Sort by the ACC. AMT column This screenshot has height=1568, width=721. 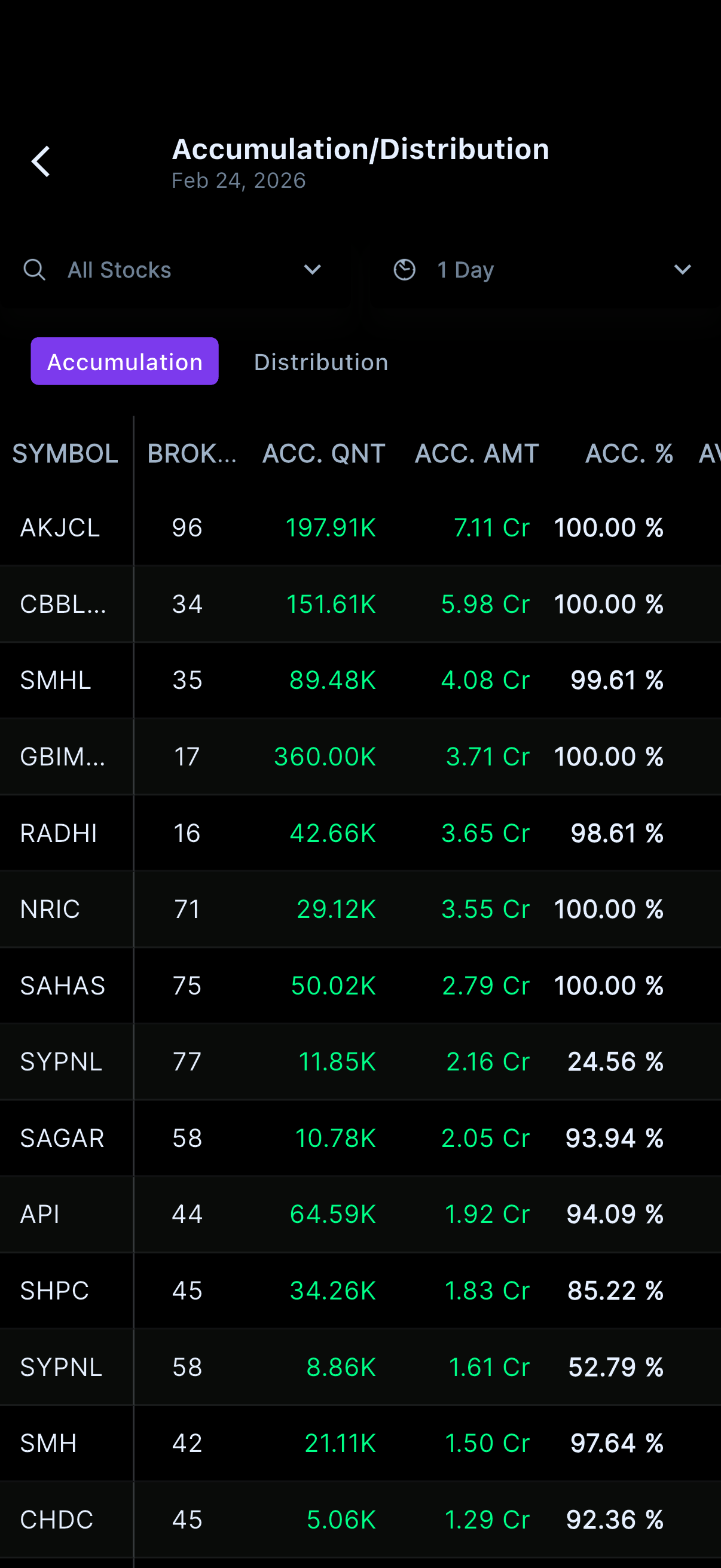[x=477, y=453]
